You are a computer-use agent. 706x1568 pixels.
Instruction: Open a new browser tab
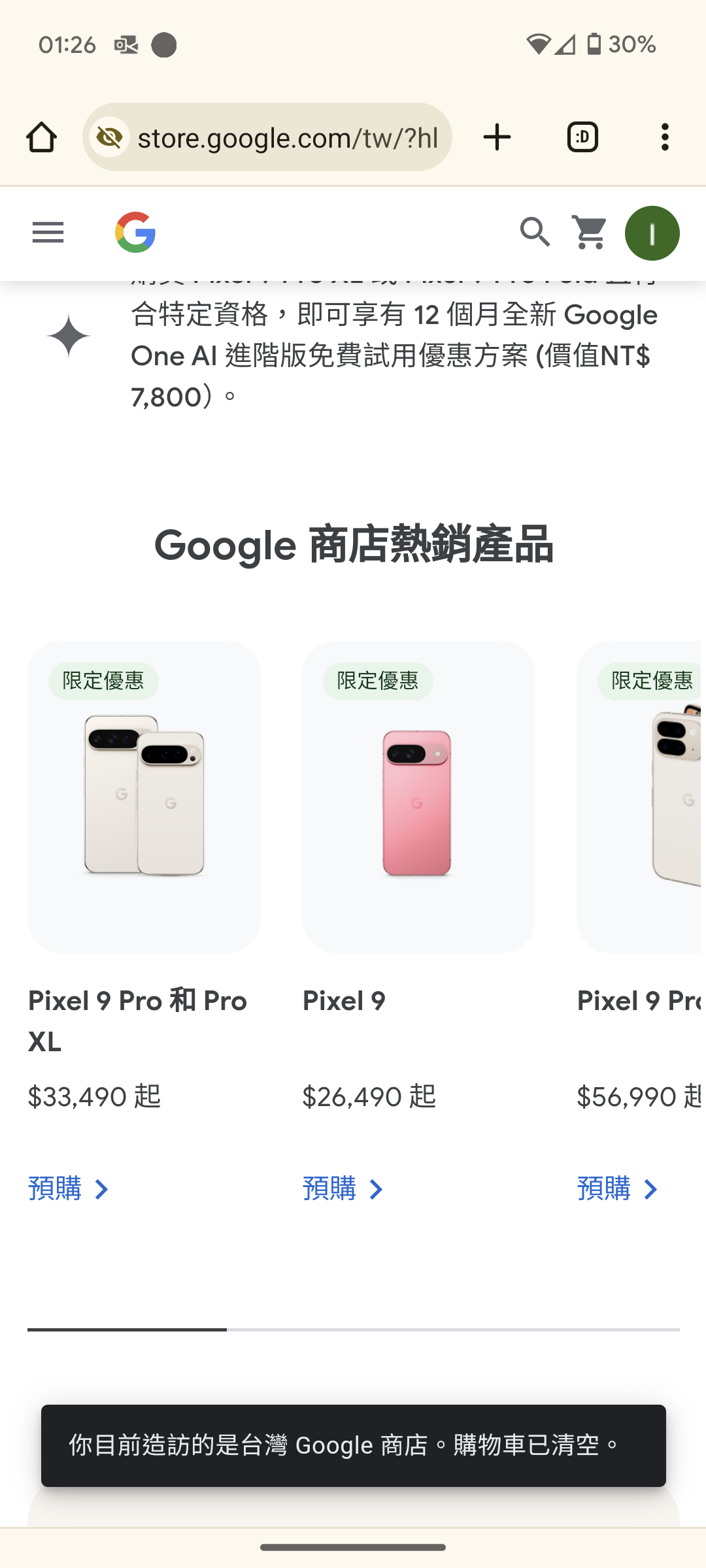coord(497,137)
